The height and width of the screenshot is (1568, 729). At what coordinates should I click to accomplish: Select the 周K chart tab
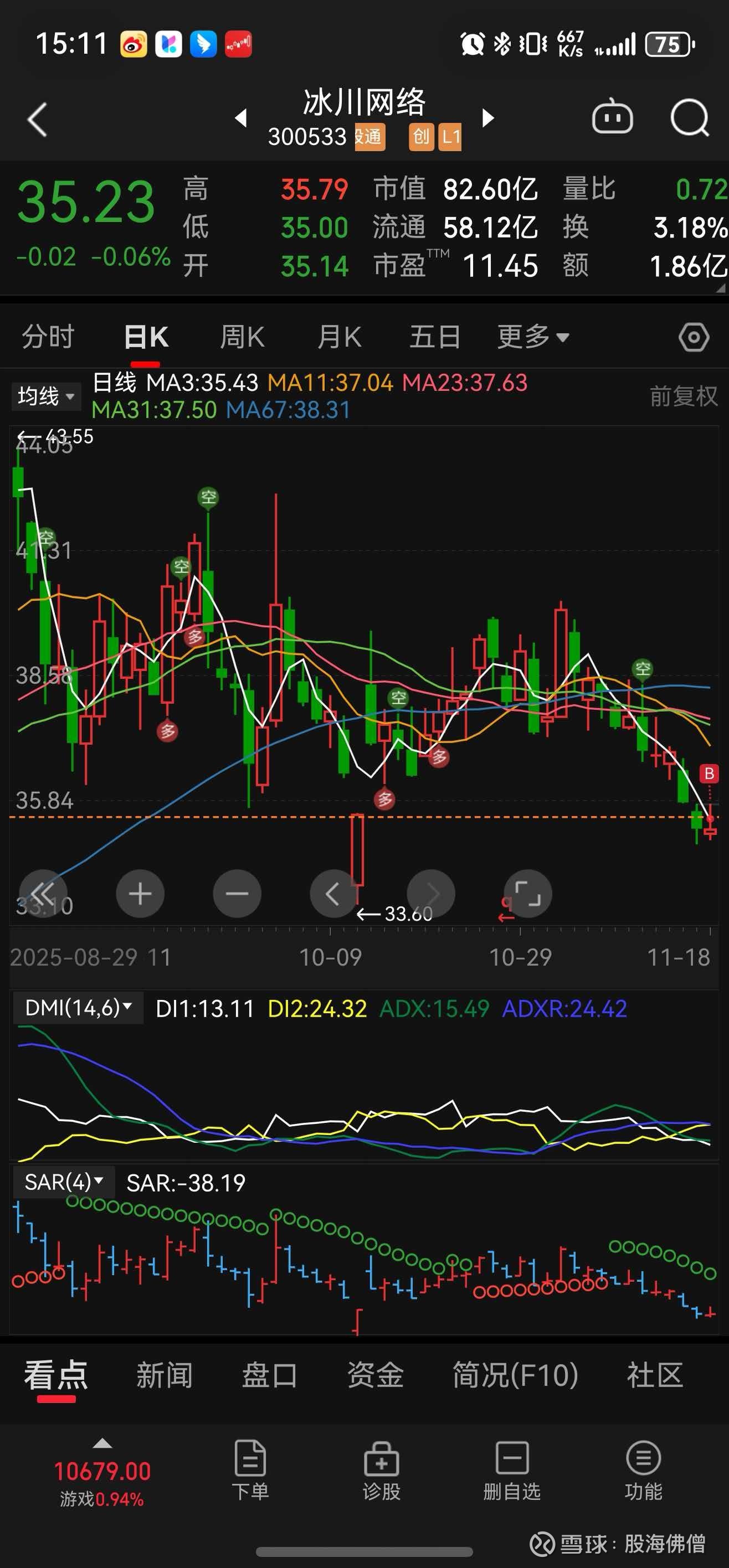coord(242,337)
